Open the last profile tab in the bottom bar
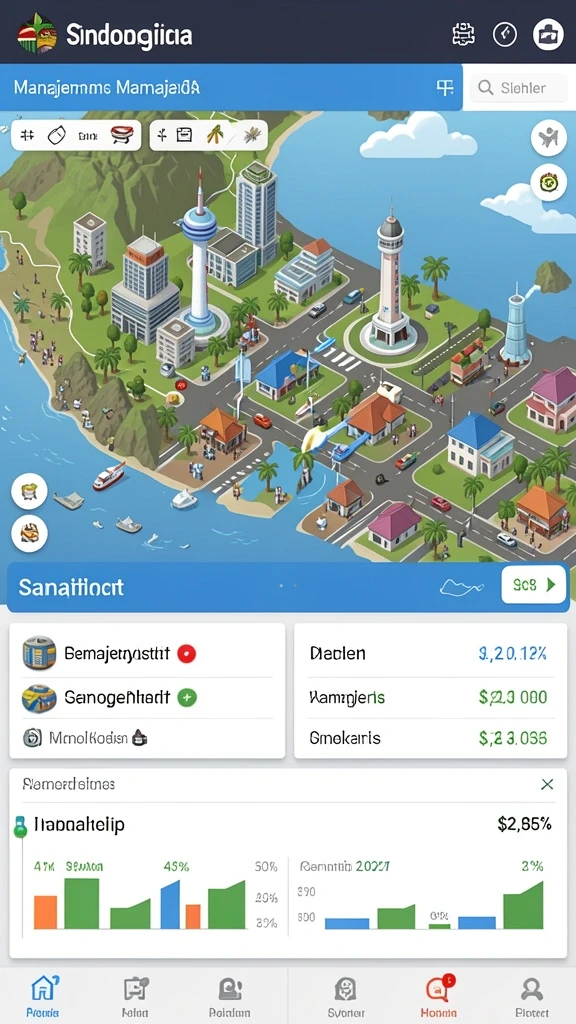 [x=532, y=996]
